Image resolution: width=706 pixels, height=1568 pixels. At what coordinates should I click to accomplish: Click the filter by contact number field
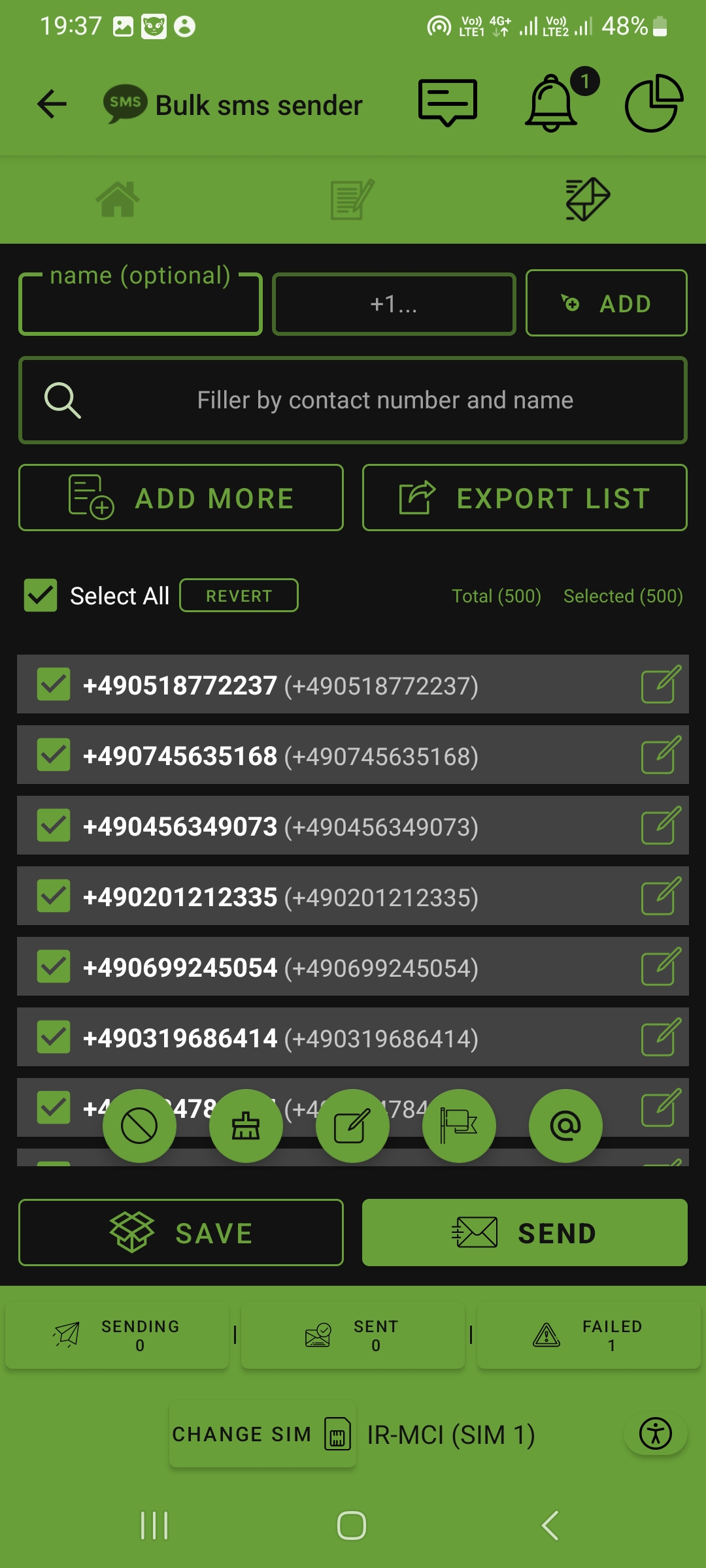click(353, 400)
